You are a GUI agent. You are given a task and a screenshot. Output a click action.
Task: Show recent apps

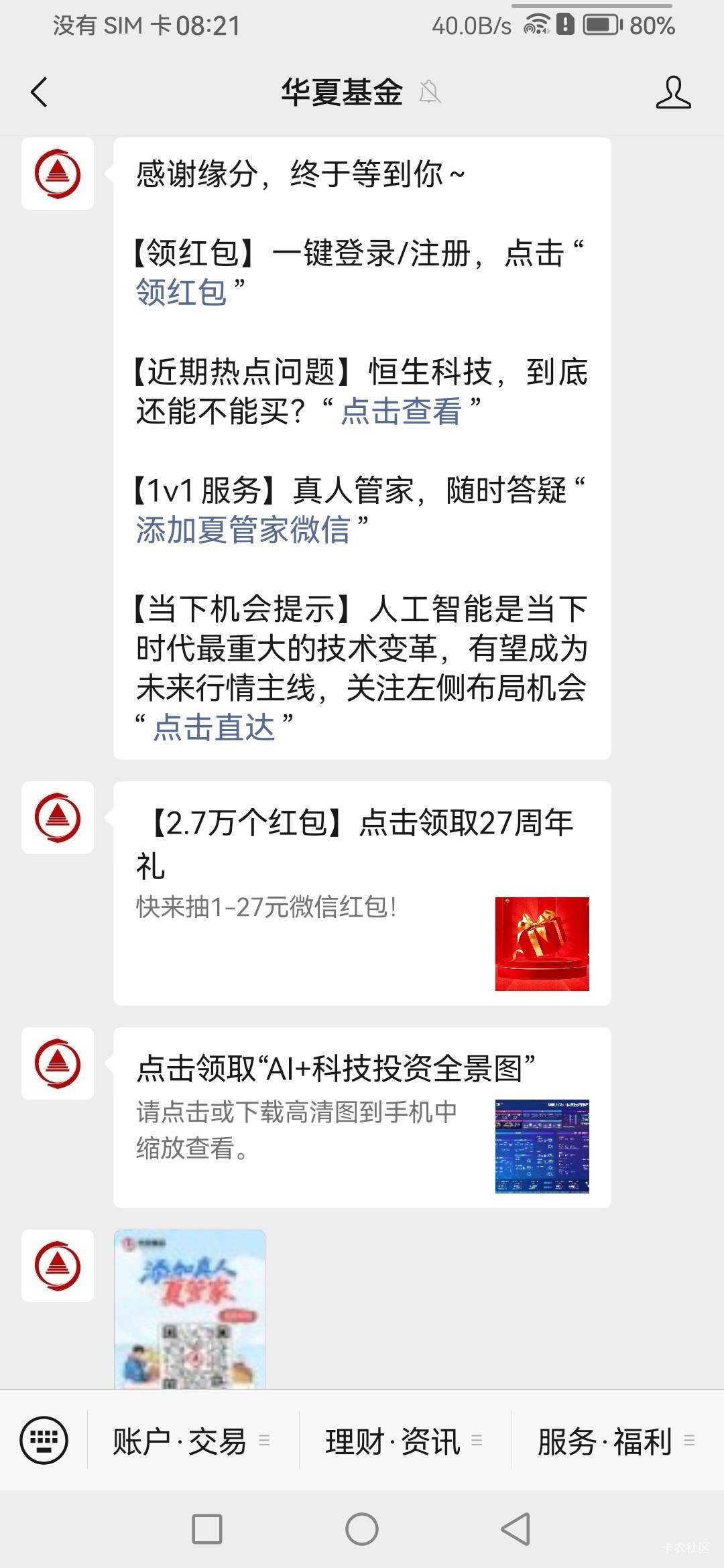click(x=207, y=1529)
